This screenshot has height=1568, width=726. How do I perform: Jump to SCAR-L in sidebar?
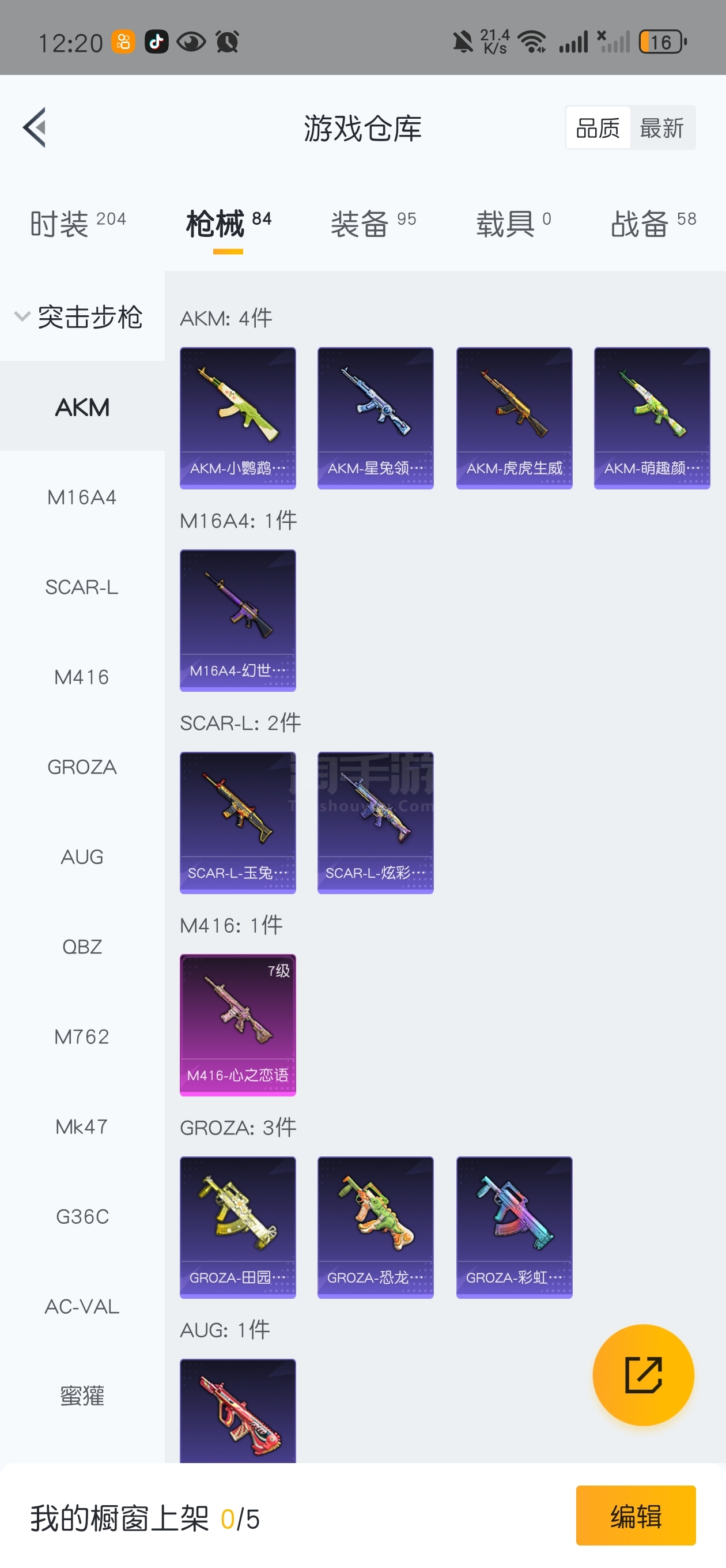coord(82,587)
